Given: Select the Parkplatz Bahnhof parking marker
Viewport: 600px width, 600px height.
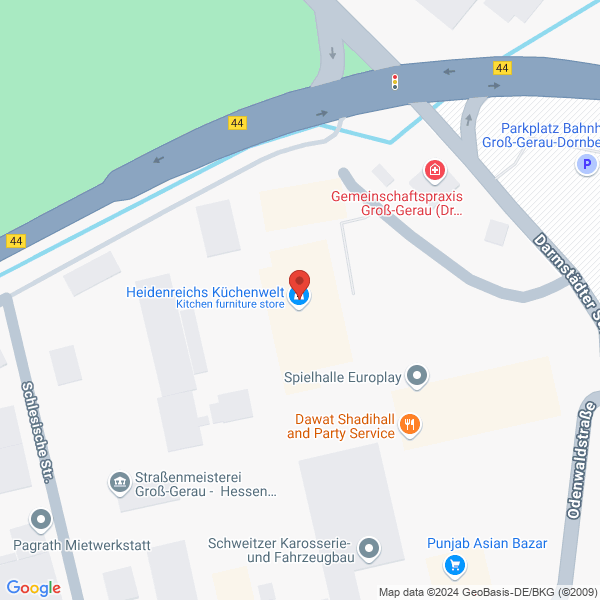Looking at the screenshot, I should coord(587,165).
